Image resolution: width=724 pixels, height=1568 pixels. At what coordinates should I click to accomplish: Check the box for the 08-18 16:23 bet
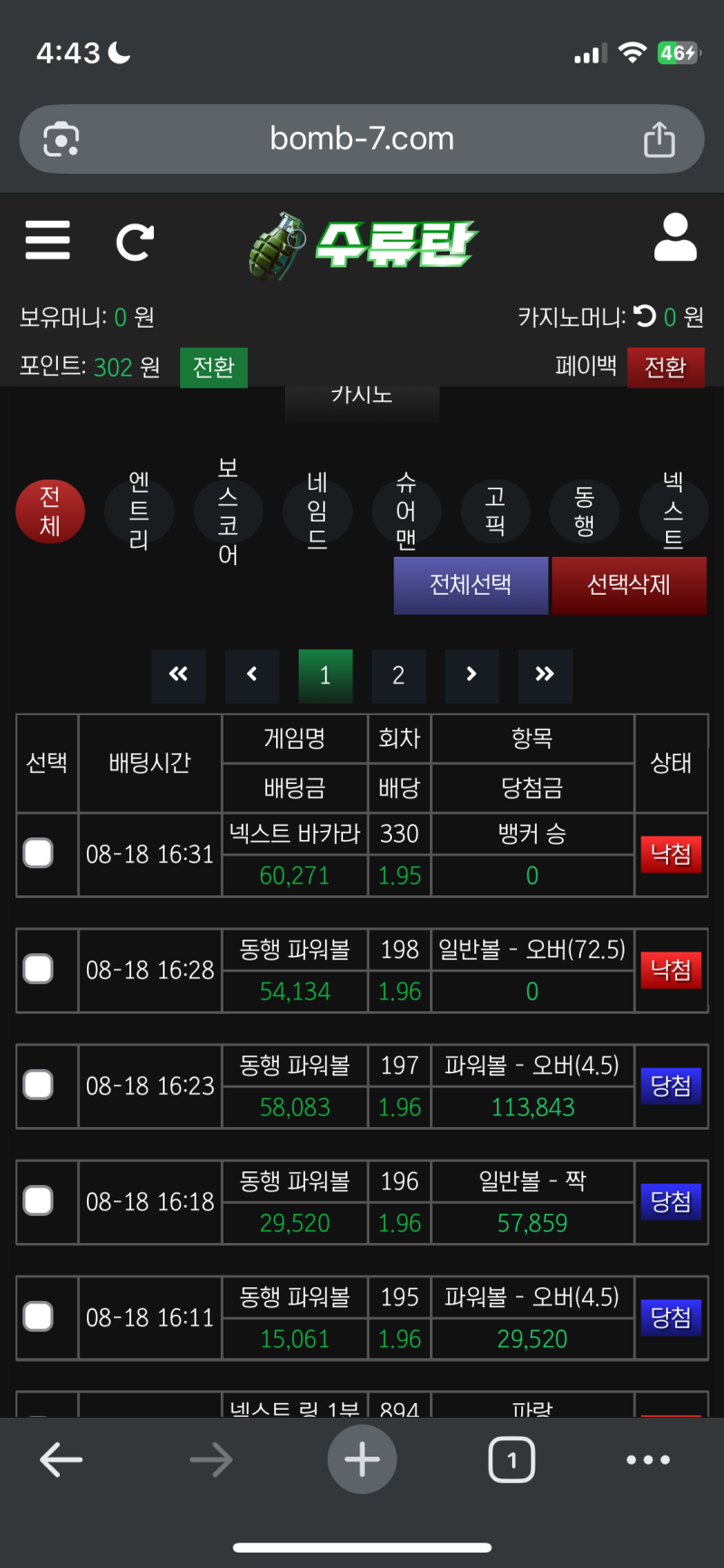(x=38, y=1085)
